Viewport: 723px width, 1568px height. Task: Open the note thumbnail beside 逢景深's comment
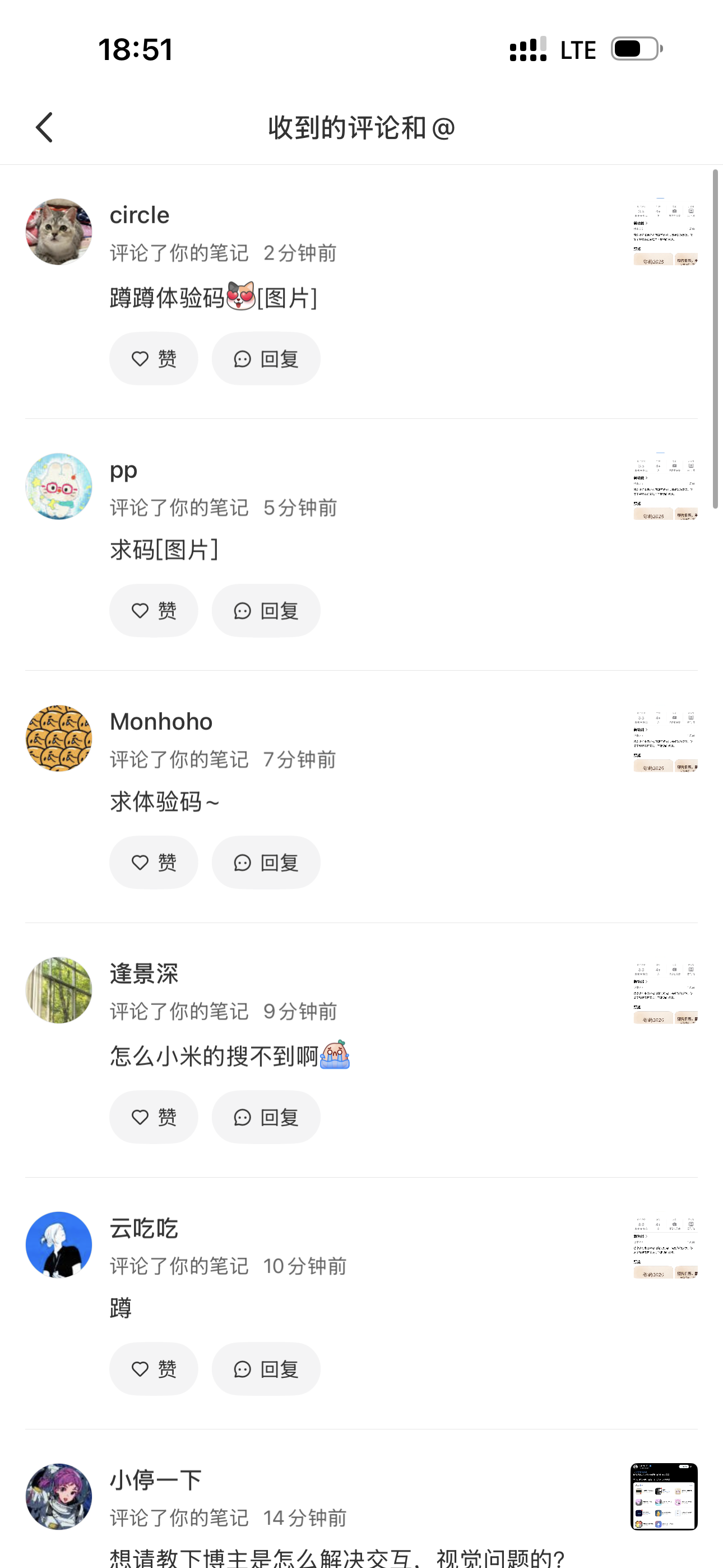665,992
